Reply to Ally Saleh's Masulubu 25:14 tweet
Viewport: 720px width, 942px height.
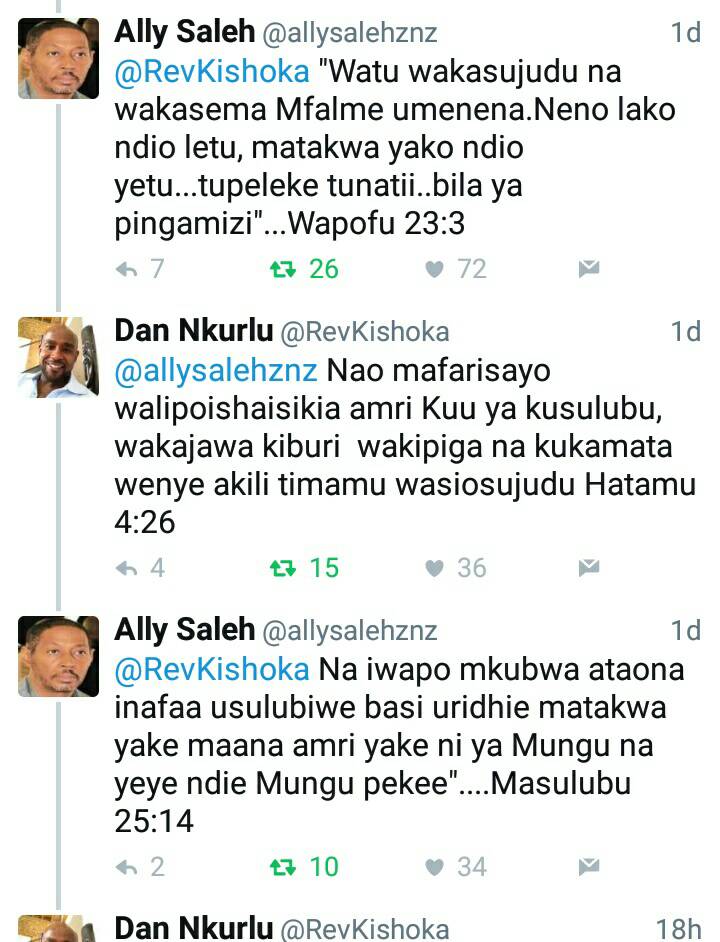[127, 866]
